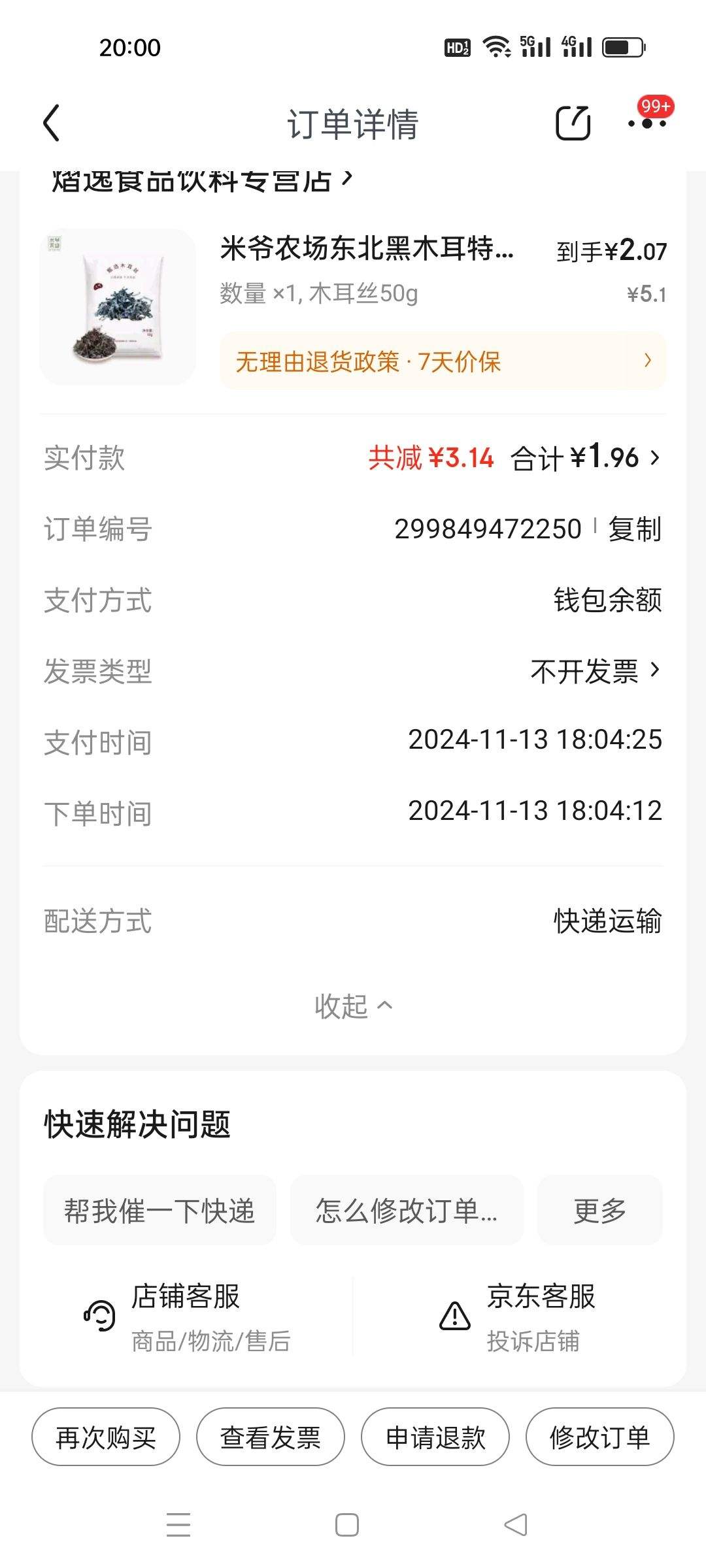Tap the 京东客服 alert icon
706x1568 pixels.
coord(452,1315)
